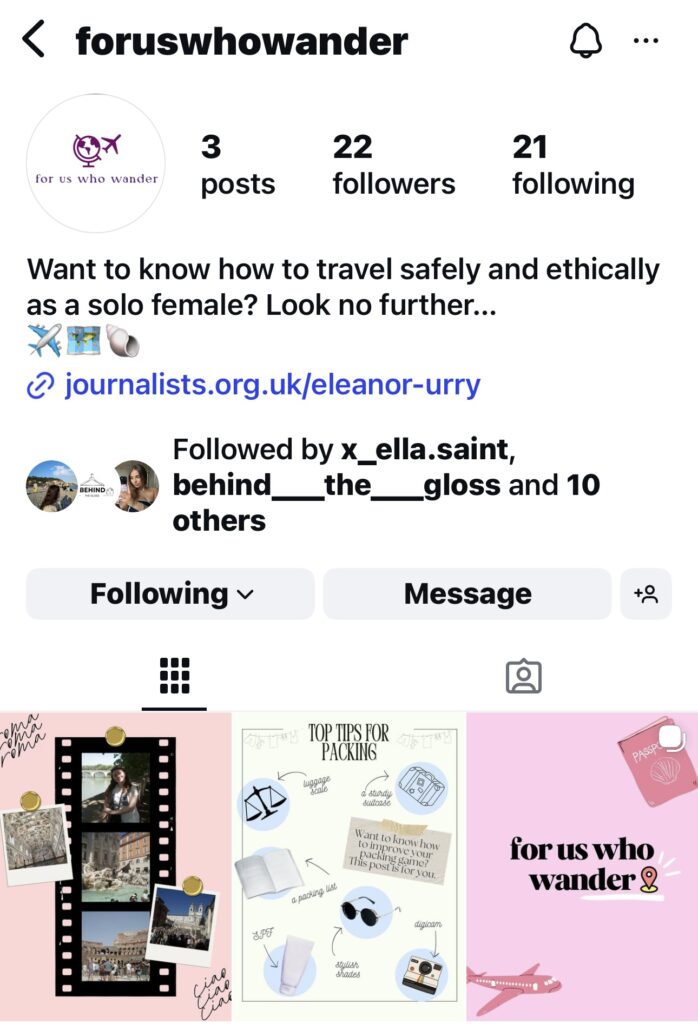698x1024 pixels.
Task: Open the three-dot overflow menu
Action: [647, 41]
